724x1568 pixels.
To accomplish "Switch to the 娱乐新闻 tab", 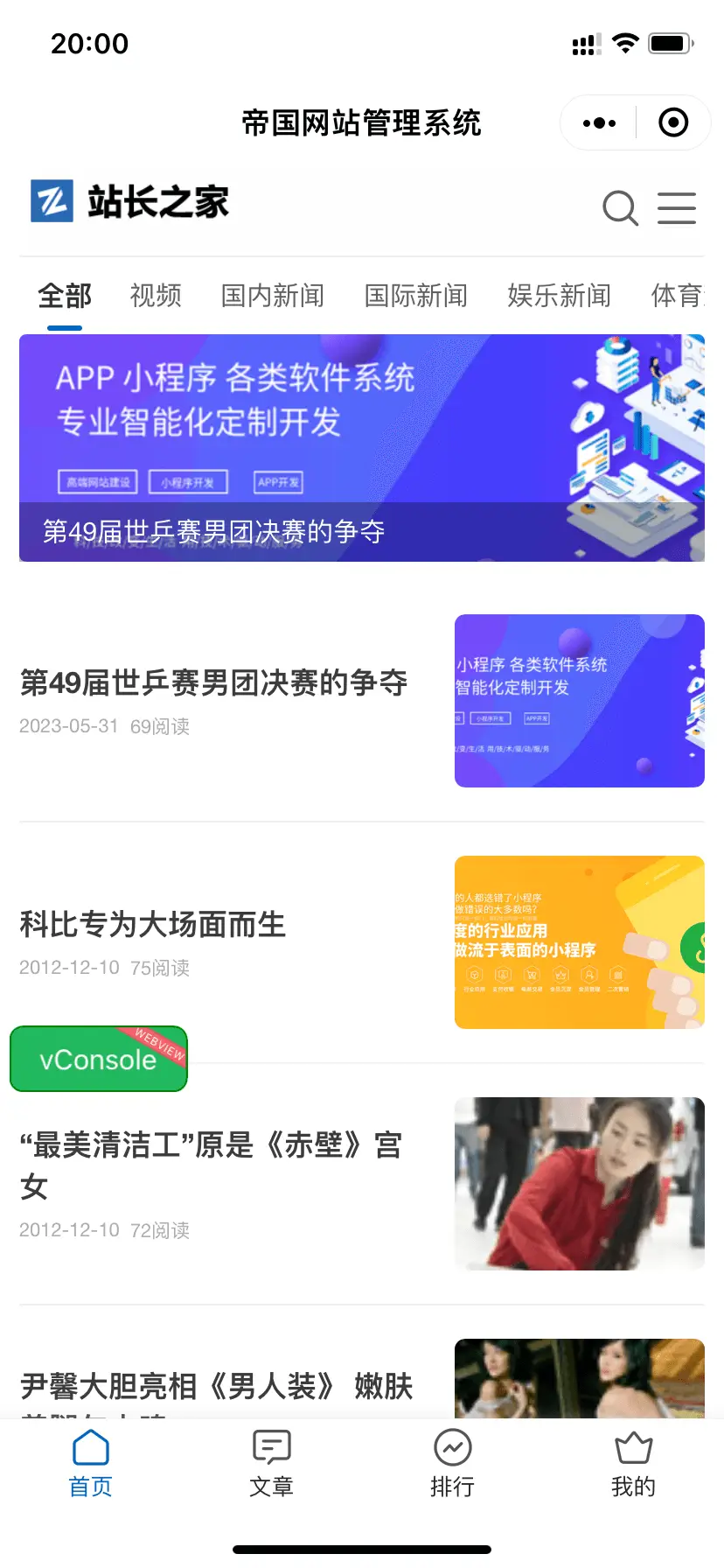I will coord(559,296).
